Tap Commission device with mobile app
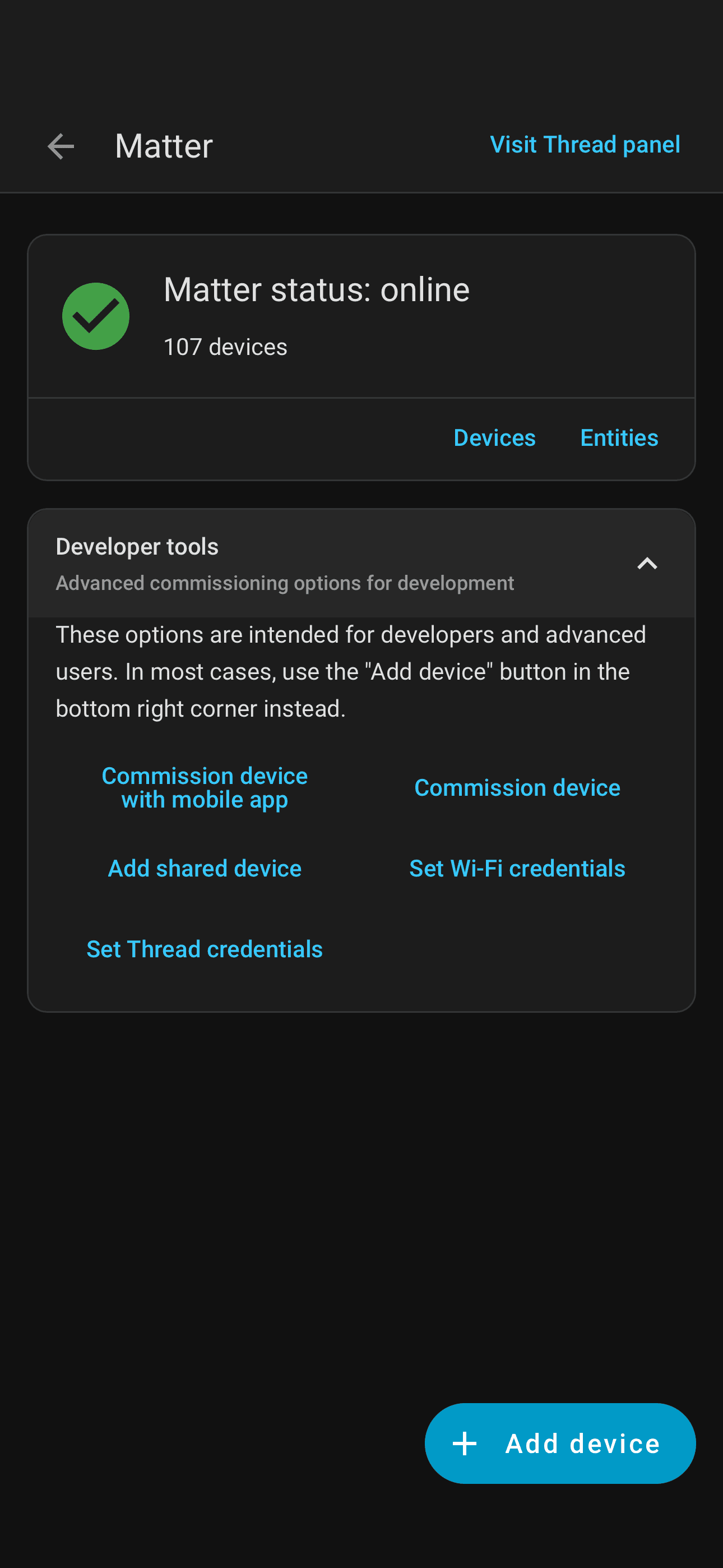Image resolution: width=723 pixels, height=1568 pixels. click(x=205, y=787)
